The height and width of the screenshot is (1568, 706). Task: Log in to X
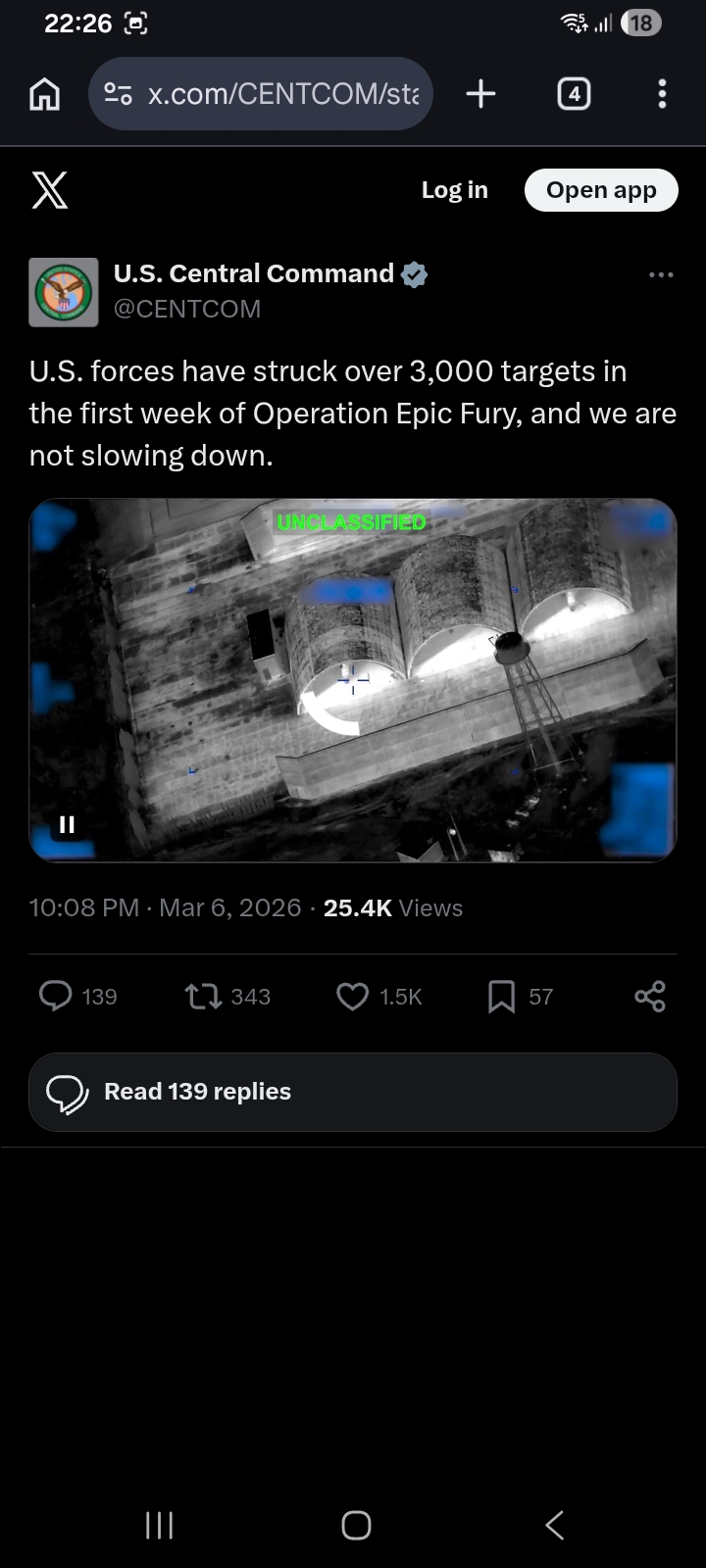454,190
